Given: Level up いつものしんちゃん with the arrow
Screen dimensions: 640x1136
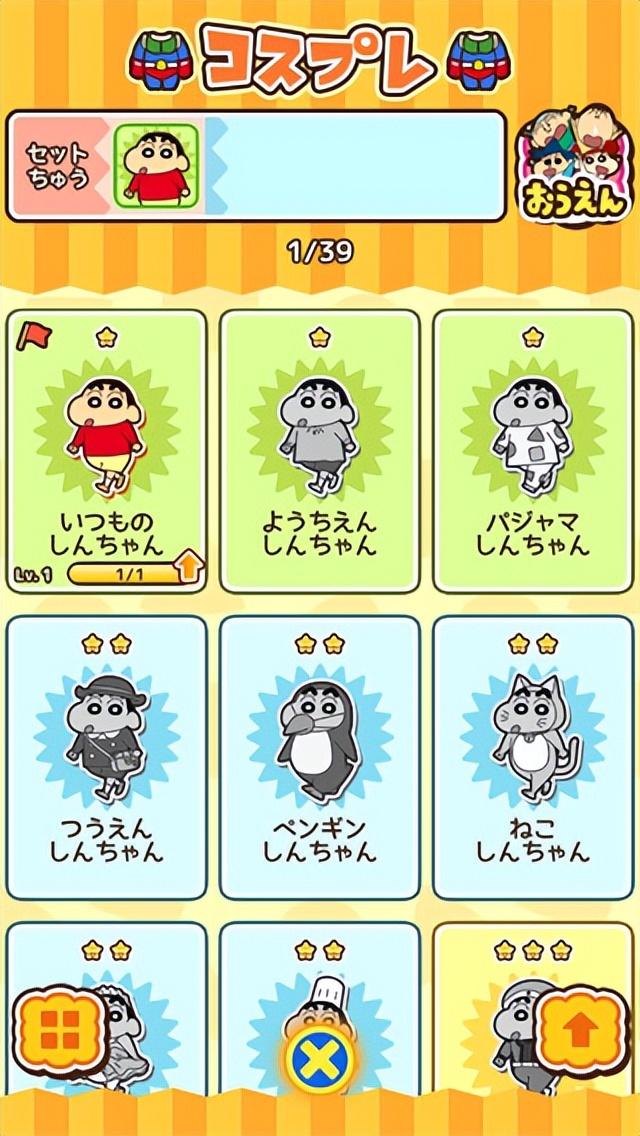Looking at the screenshot, I should tap(190, 567).
